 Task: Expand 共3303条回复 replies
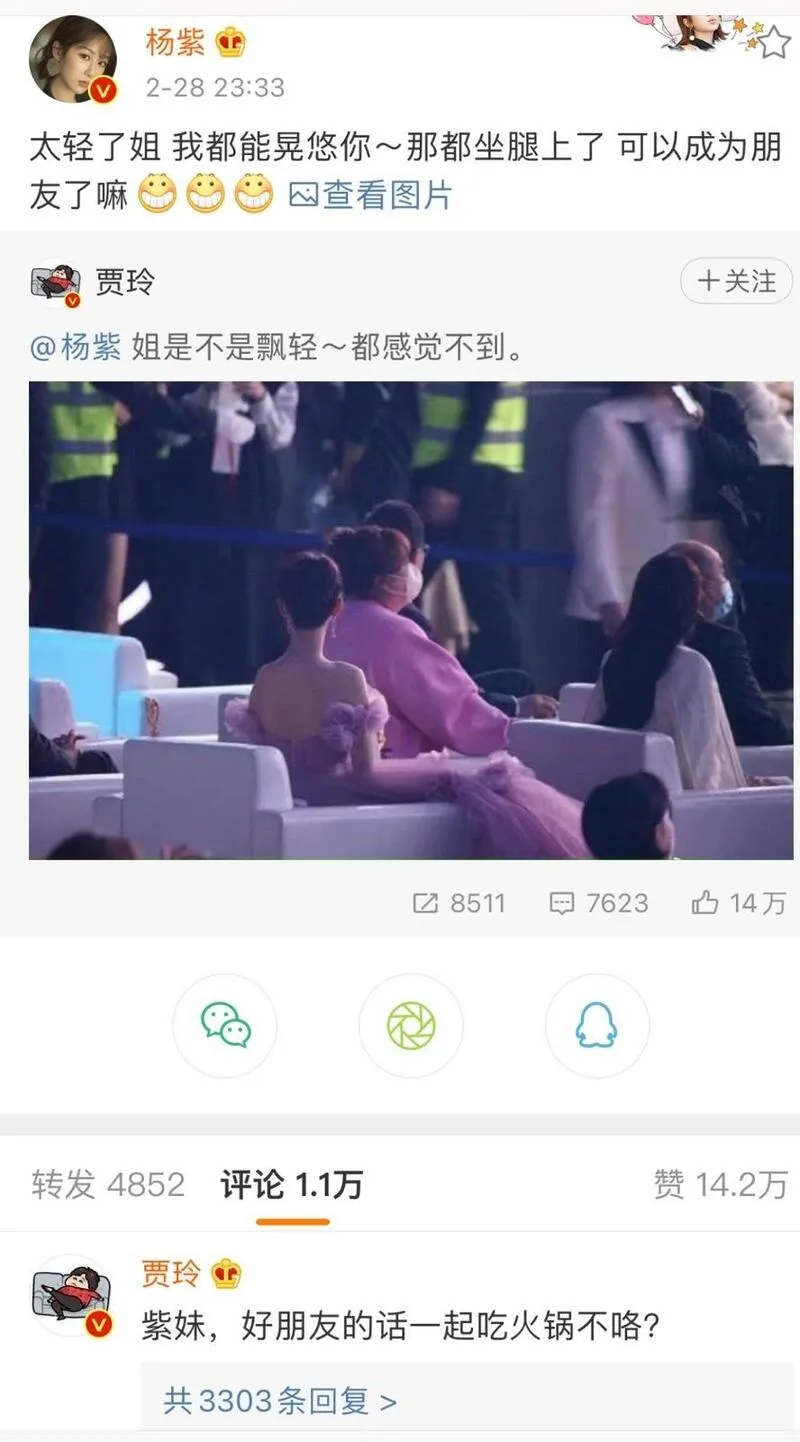pos(280,1401)
